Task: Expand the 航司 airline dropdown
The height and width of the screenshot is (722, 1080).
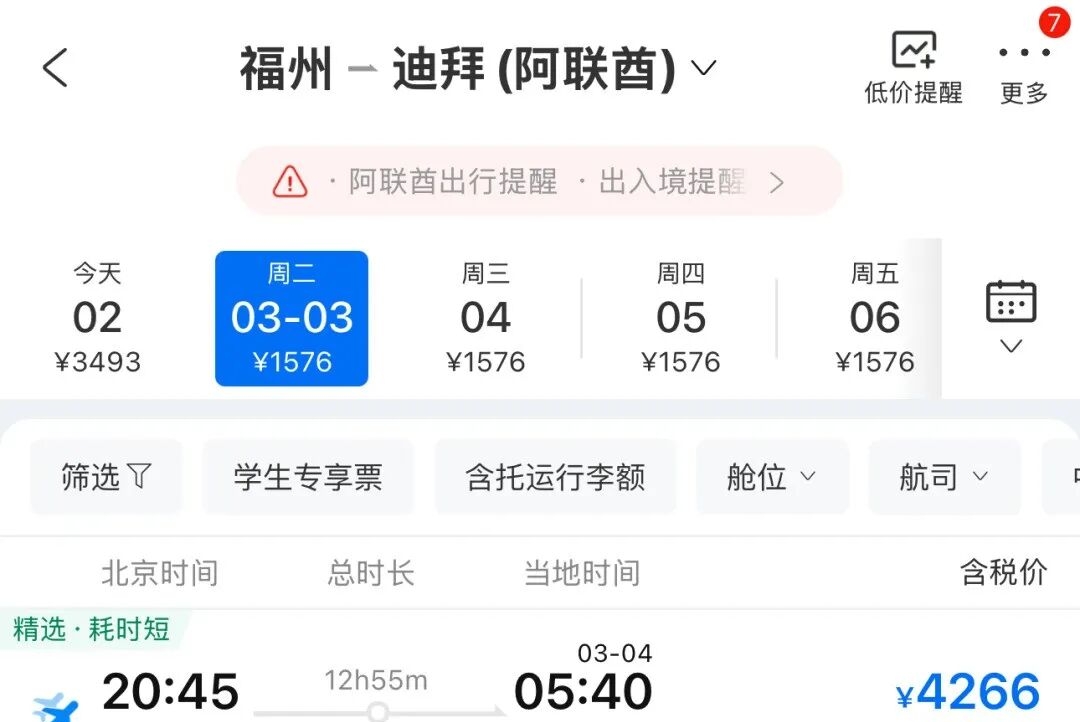Action: point(944,477)
